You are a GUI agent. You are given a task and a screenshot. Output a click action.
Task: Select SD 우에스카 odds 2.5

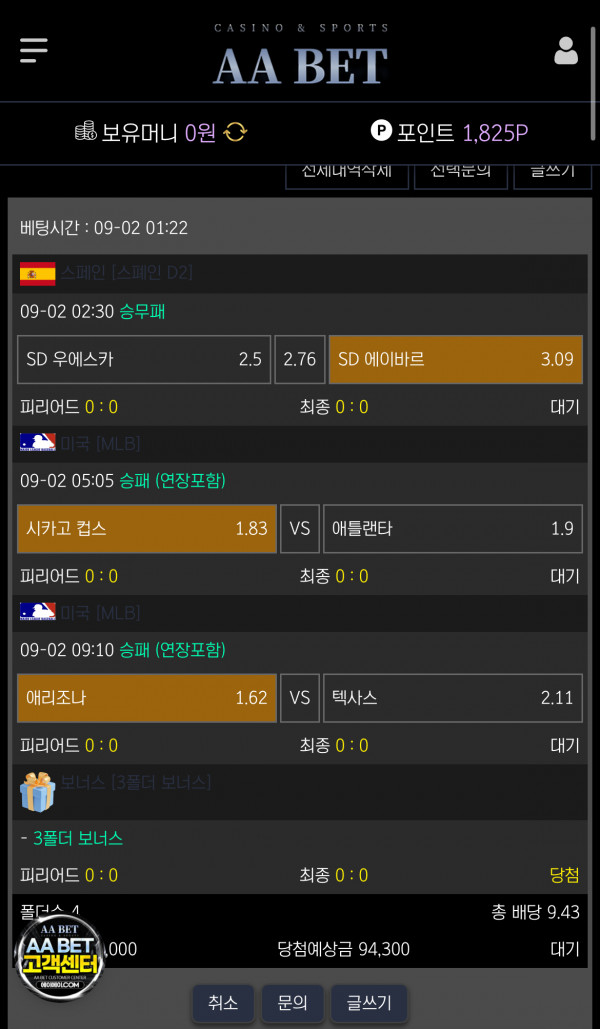(x=144, y=359)
